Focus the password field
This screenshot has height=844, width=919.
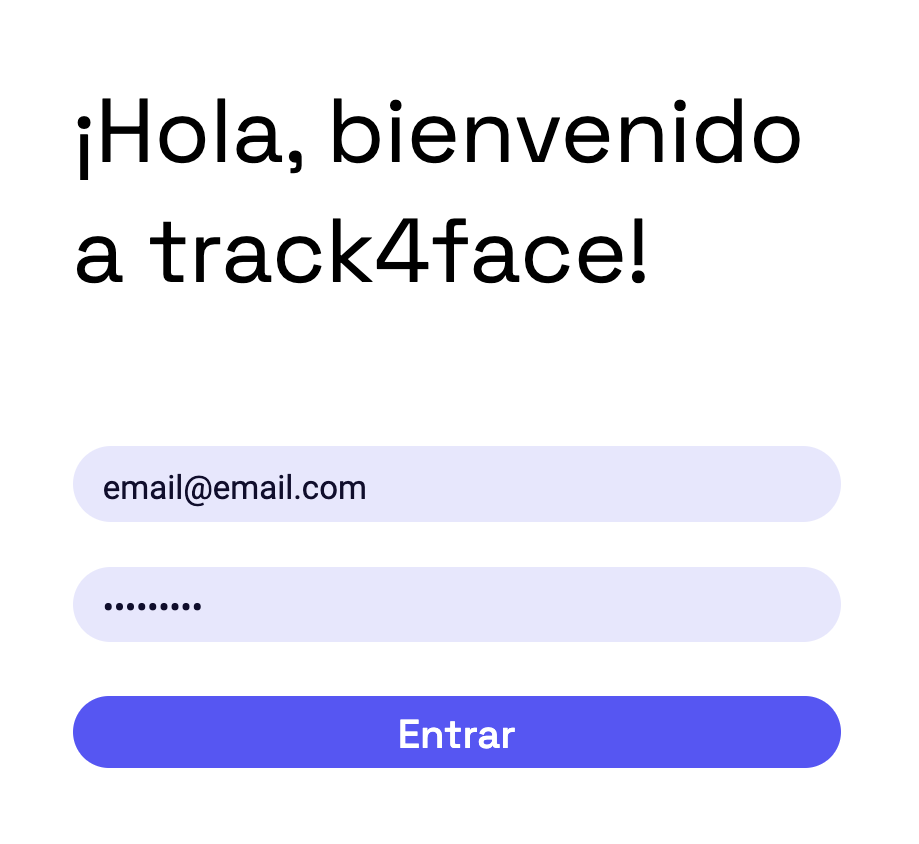tap(456, 604)
